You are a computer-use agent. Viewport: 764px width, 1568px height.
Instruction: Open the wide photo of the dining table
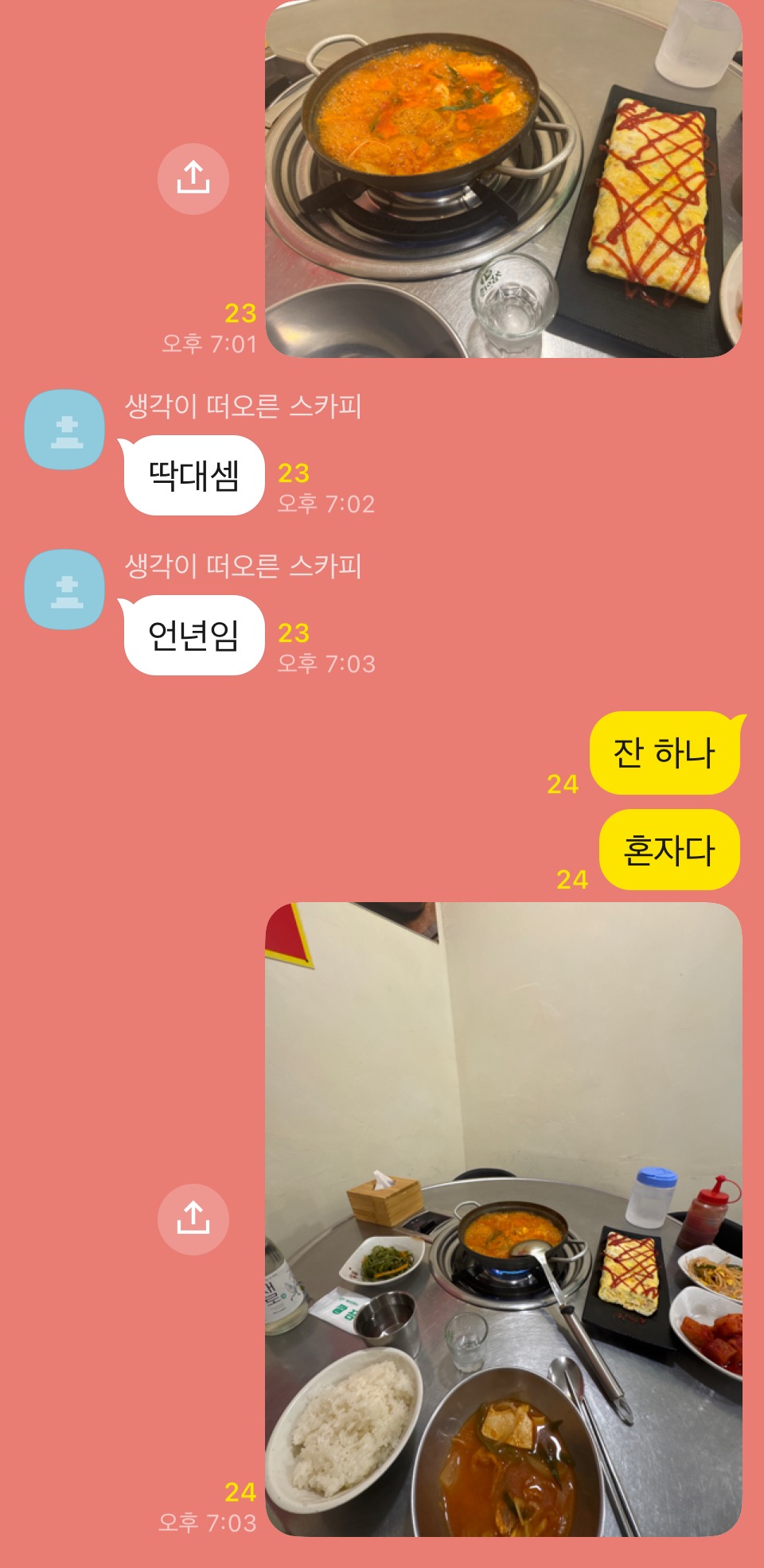(504, 1219)
